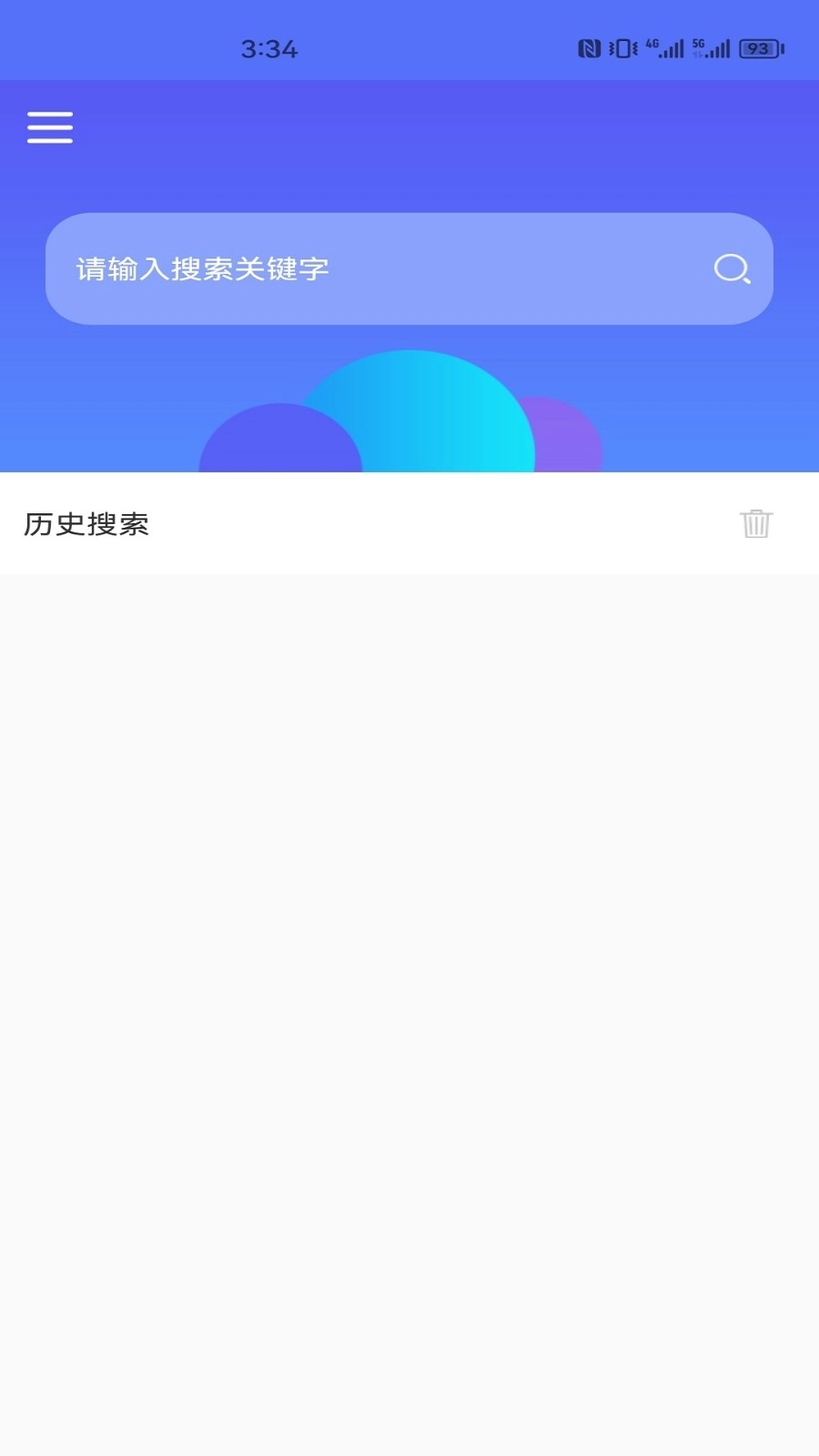This screenshot has height=1456, width=819.
Task: Tap the vibrate mode status icon
Action: (622, 47)
